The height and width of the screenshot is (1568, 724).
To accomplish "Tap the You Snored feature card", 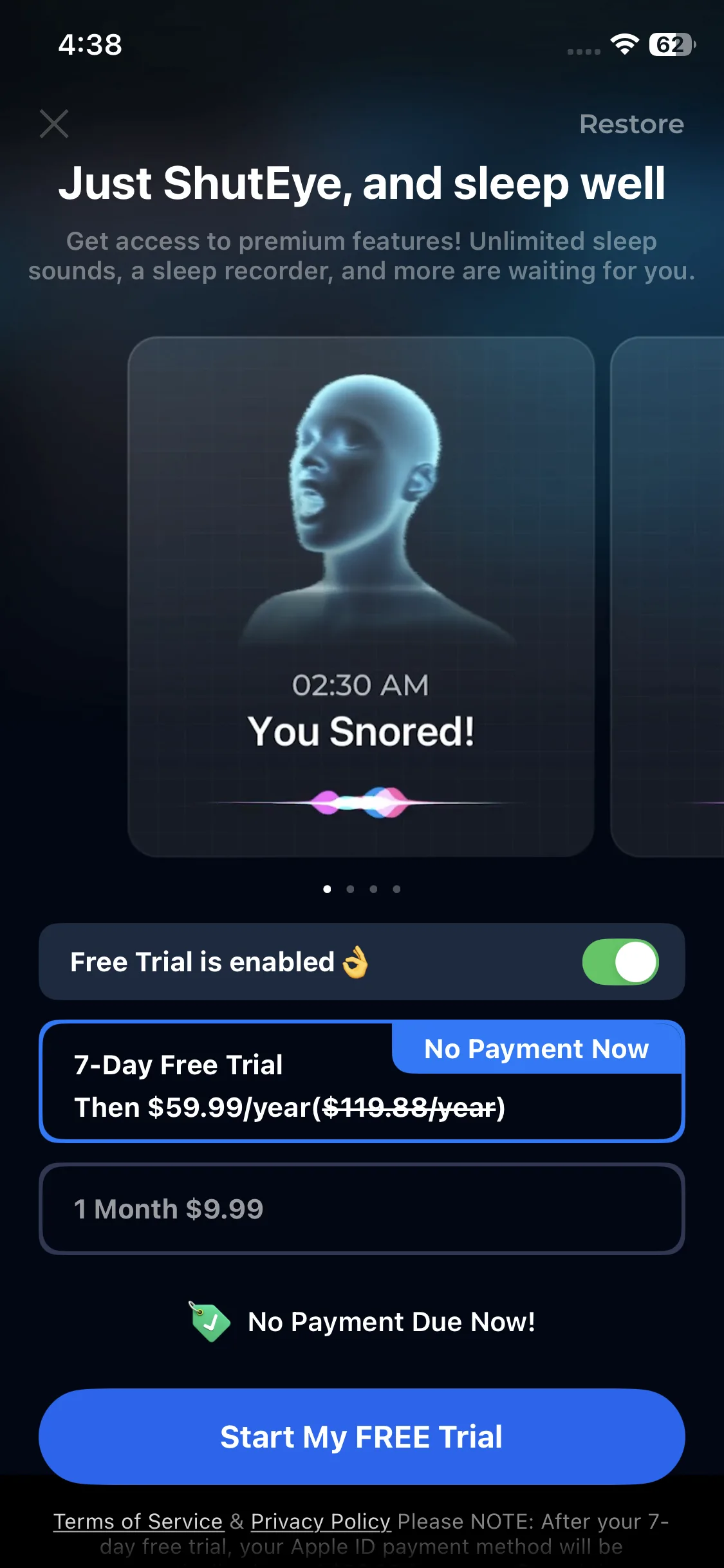I will click(361, 597).
